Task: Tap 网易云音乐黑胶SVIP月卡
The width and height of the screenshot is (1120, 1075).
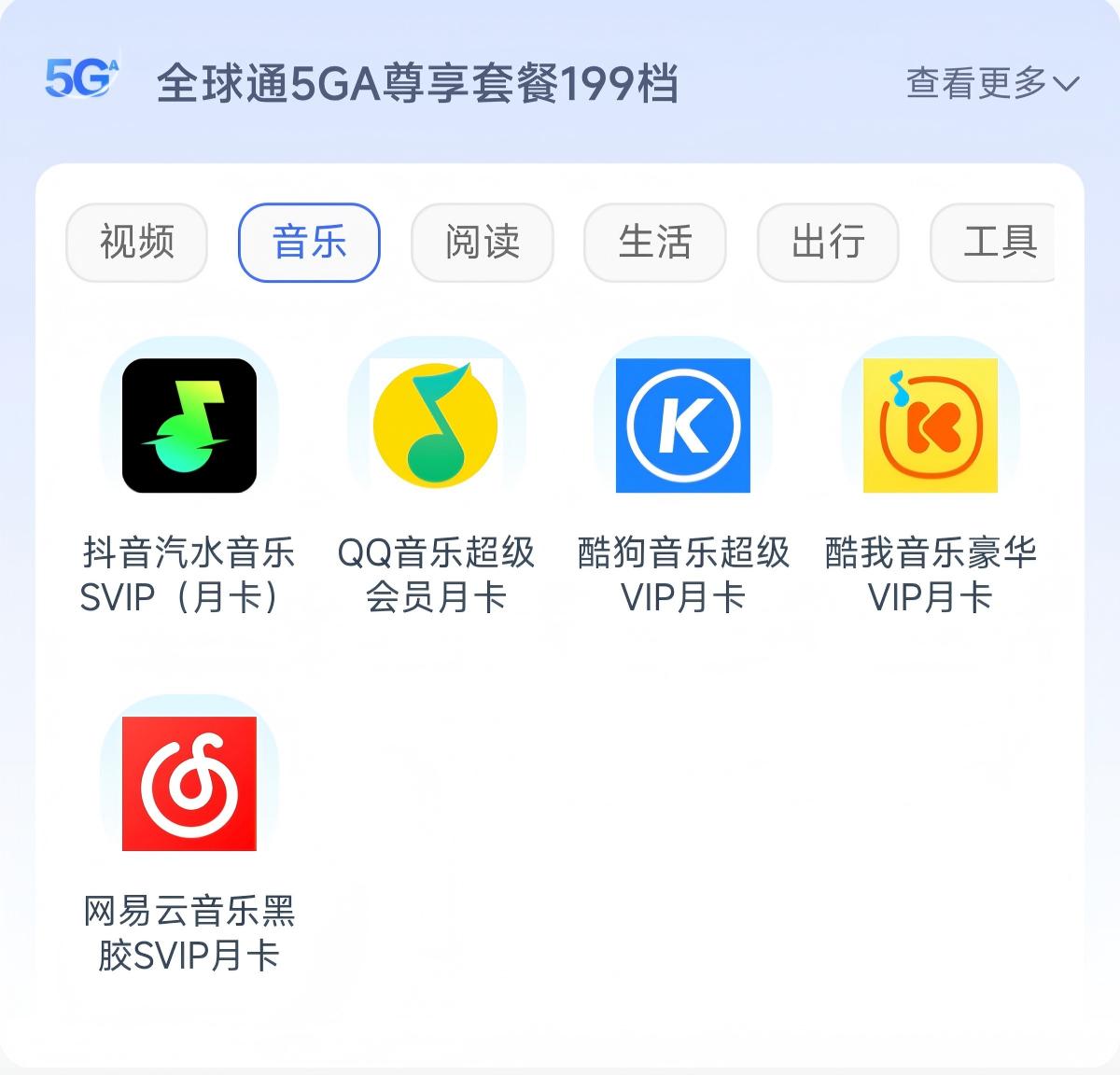Action: (x=189, y=784)
